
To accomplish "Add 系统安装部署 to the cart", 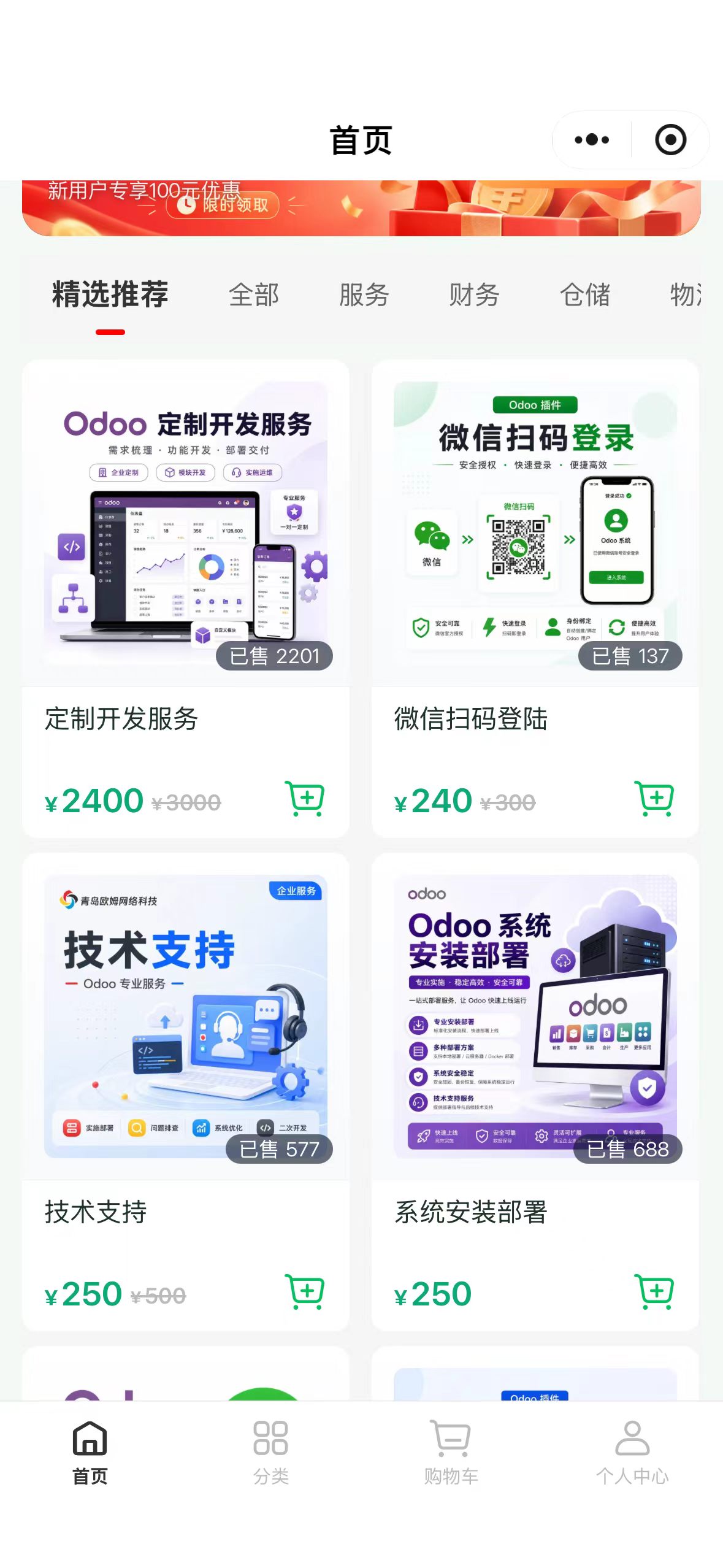I will [x=654, y=1292].
